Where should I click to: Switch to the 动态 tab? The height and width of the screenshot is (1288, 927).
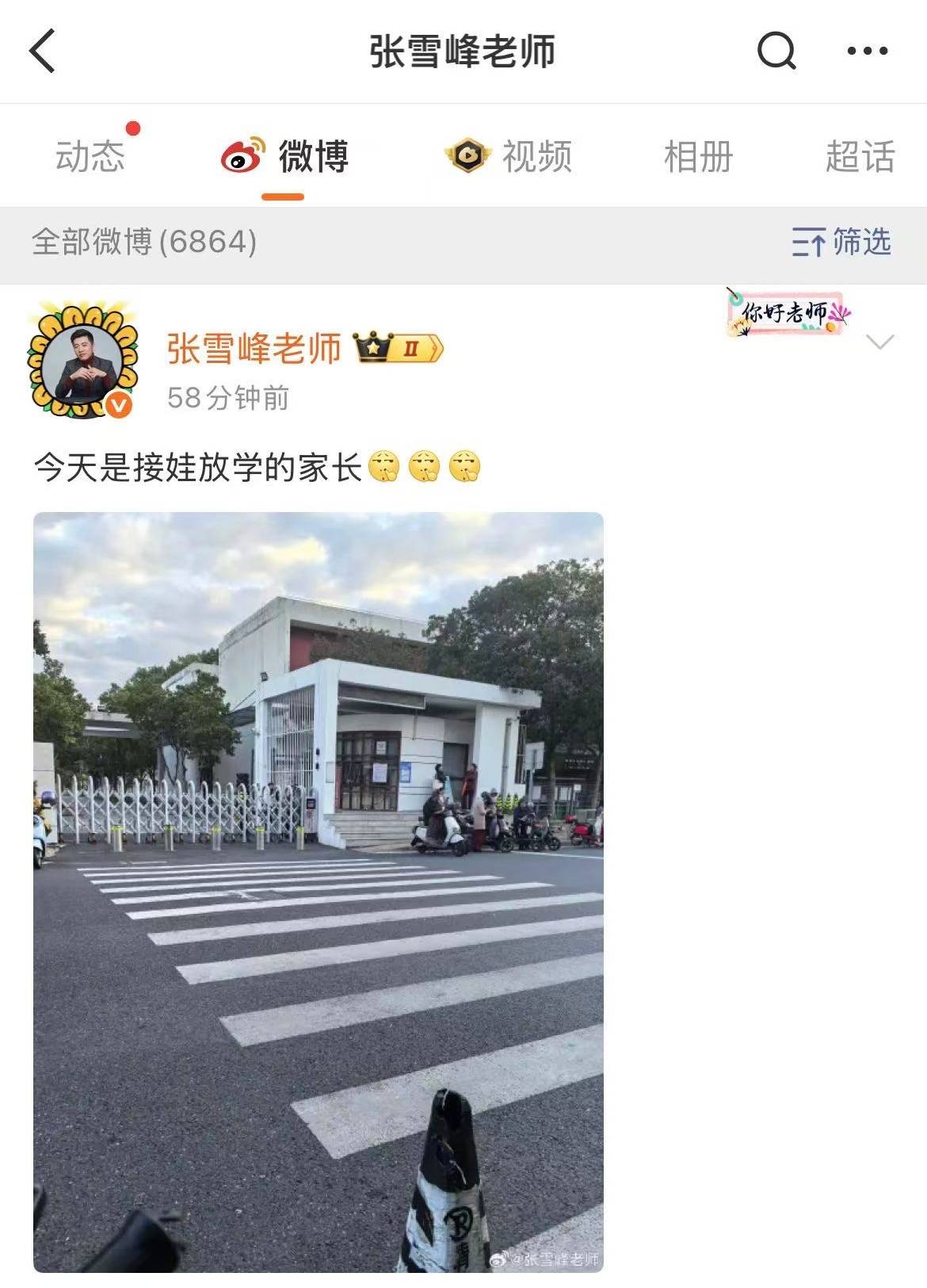pyautogui.click(x=90, y=156)
